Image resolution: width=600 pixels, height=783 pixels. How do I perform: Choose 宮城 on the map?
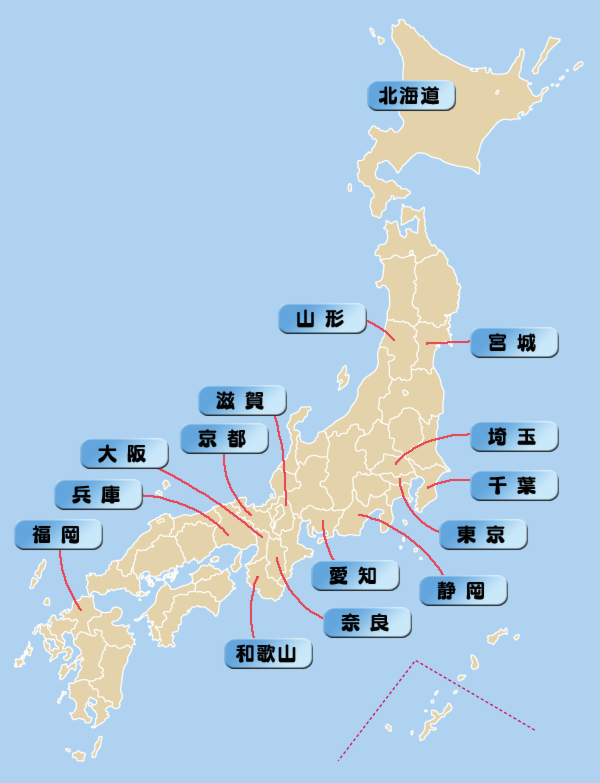pyautogui.click(x=513, y=343)
